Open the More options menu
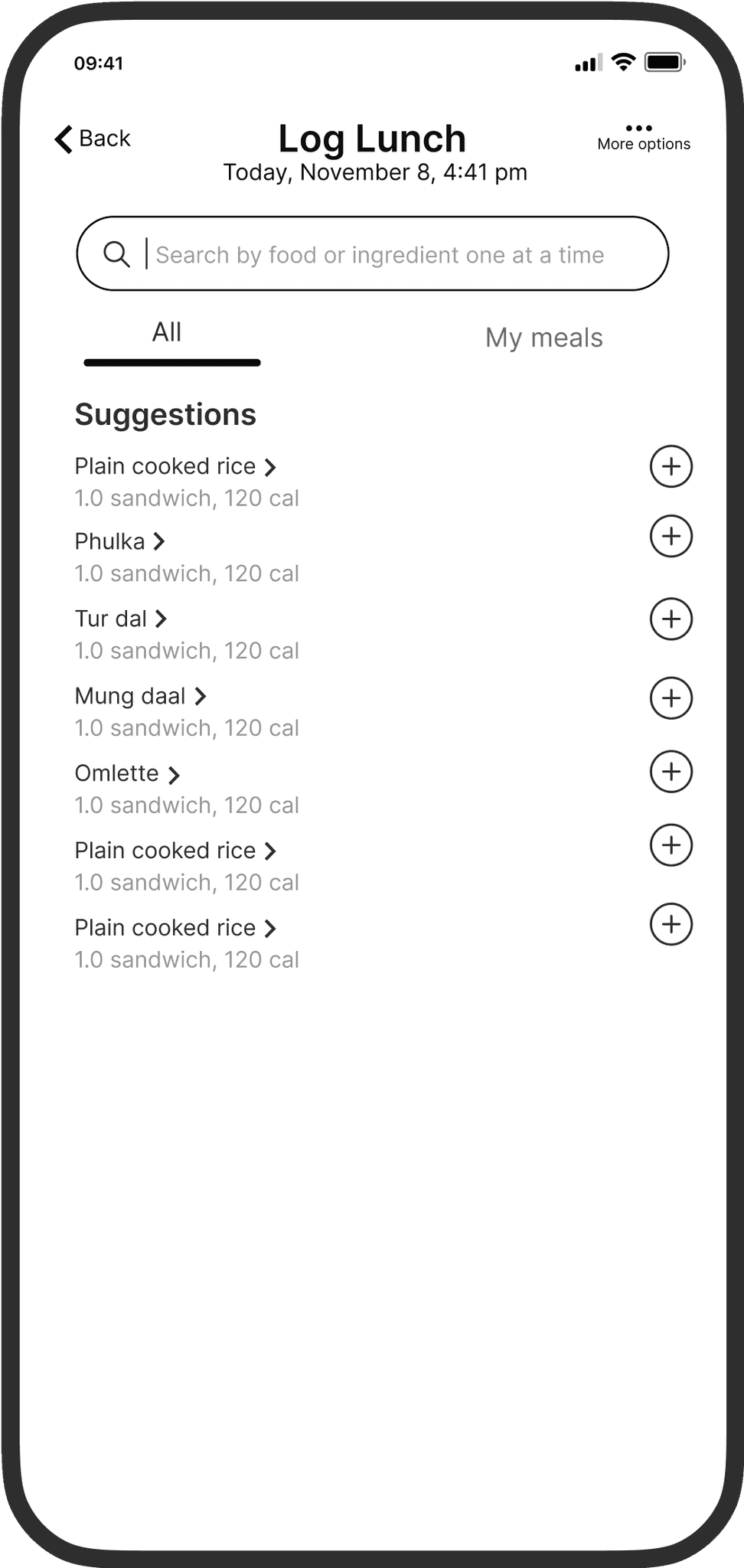The image size is (744, 1568). 643,136
